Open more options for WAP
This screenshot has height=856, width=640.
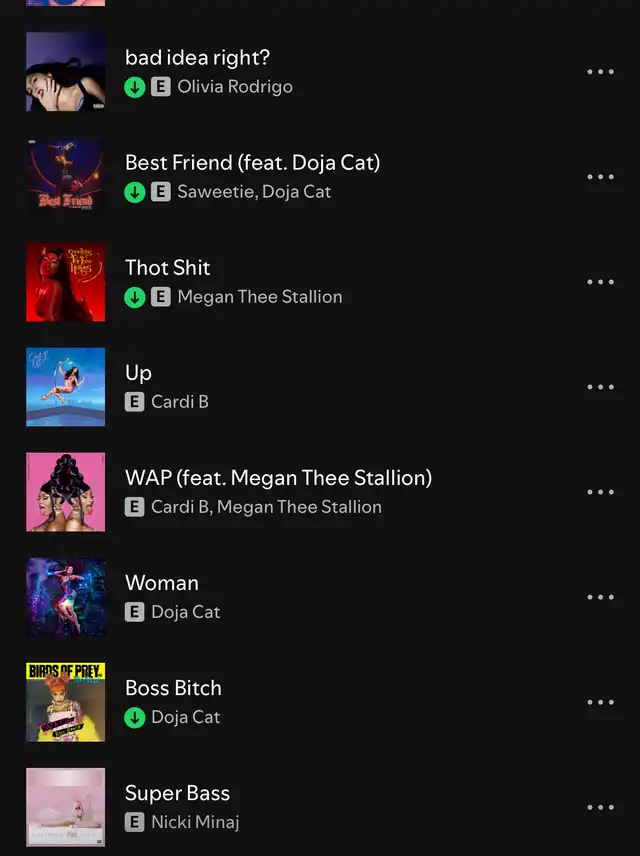click(x=600, y=492)
